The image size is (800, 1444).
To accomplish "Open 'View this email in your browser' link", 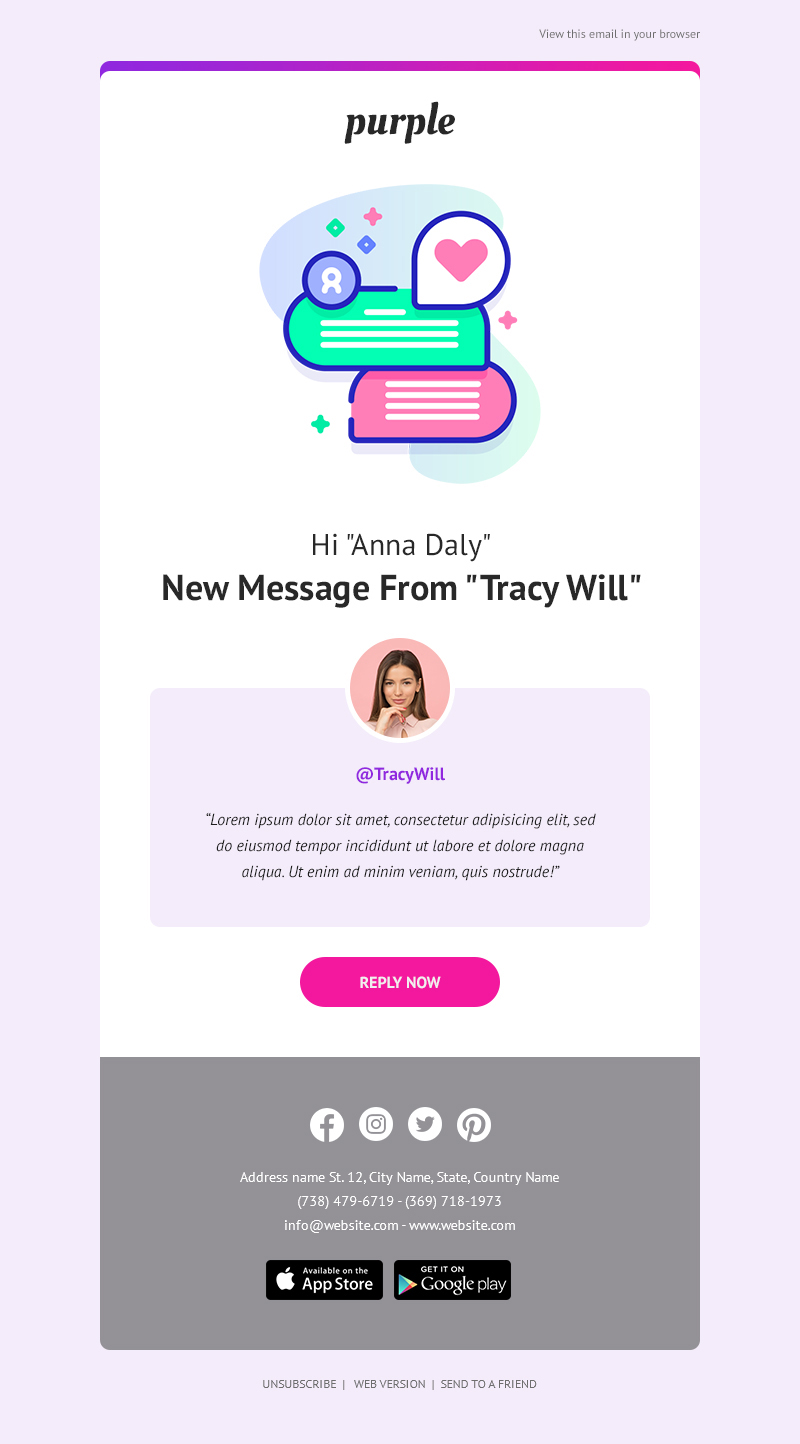I will 619,34.
